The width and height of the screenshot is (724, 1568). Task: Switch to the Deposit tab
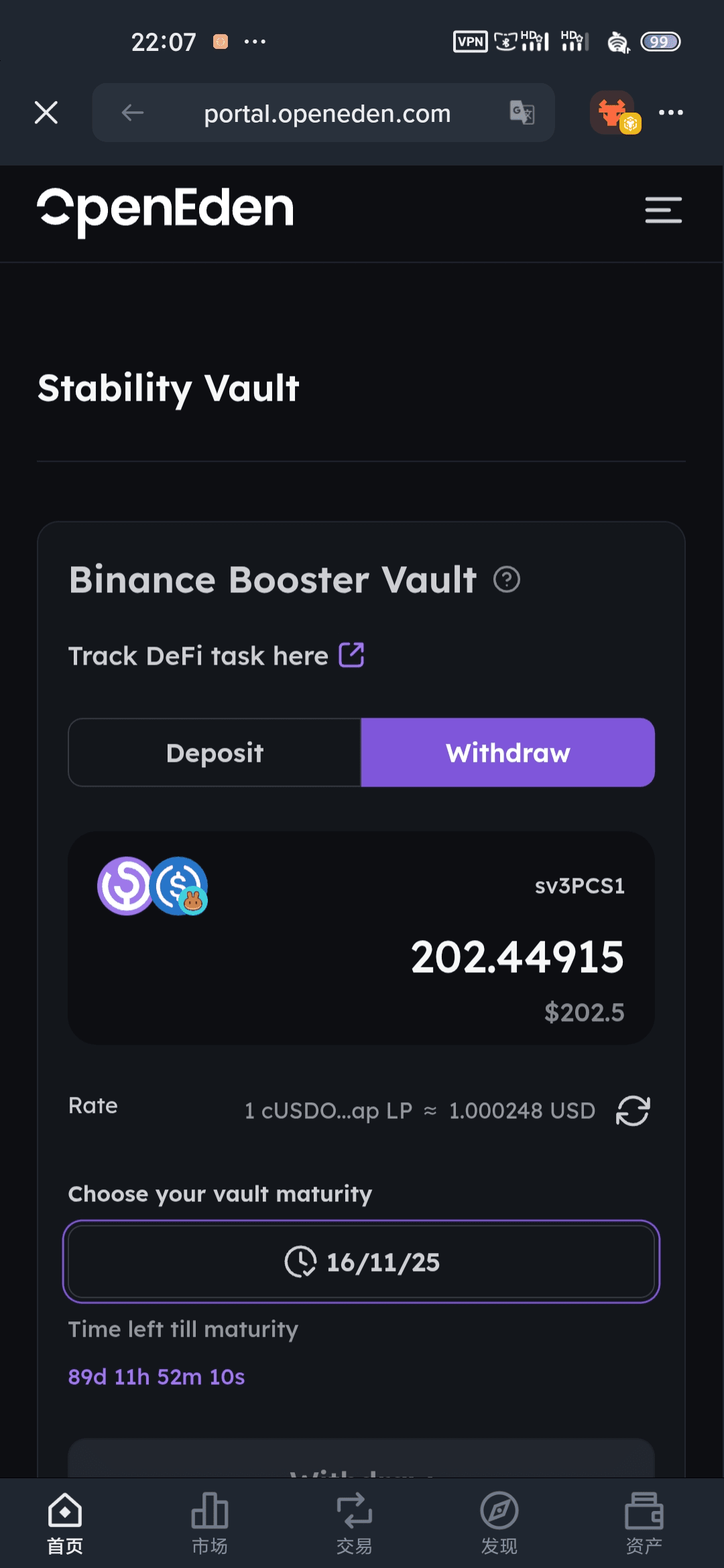pyautogui.click(x=215, y=753)
